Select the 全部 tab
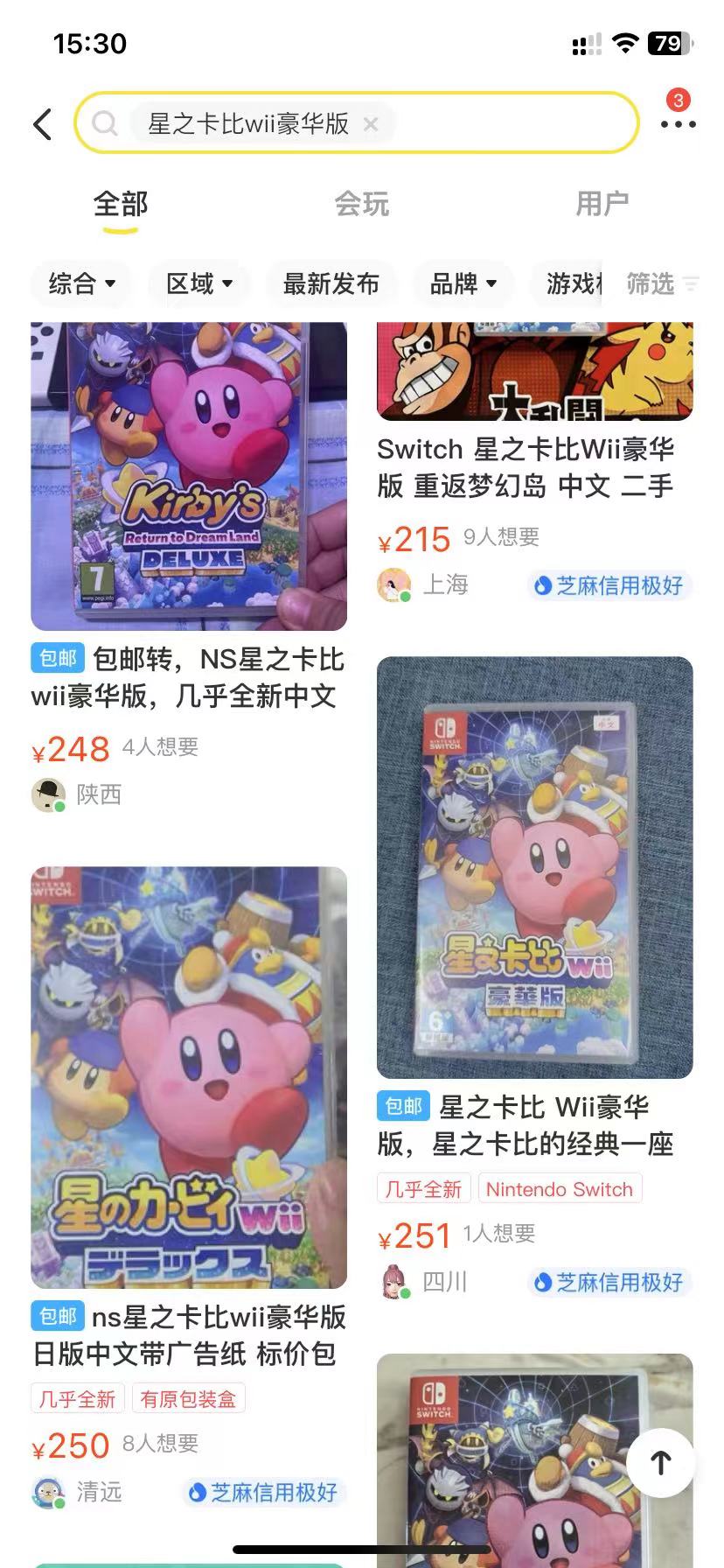Screen dimensions: 724x1568 pyautogui.click(x=121, y=204)
